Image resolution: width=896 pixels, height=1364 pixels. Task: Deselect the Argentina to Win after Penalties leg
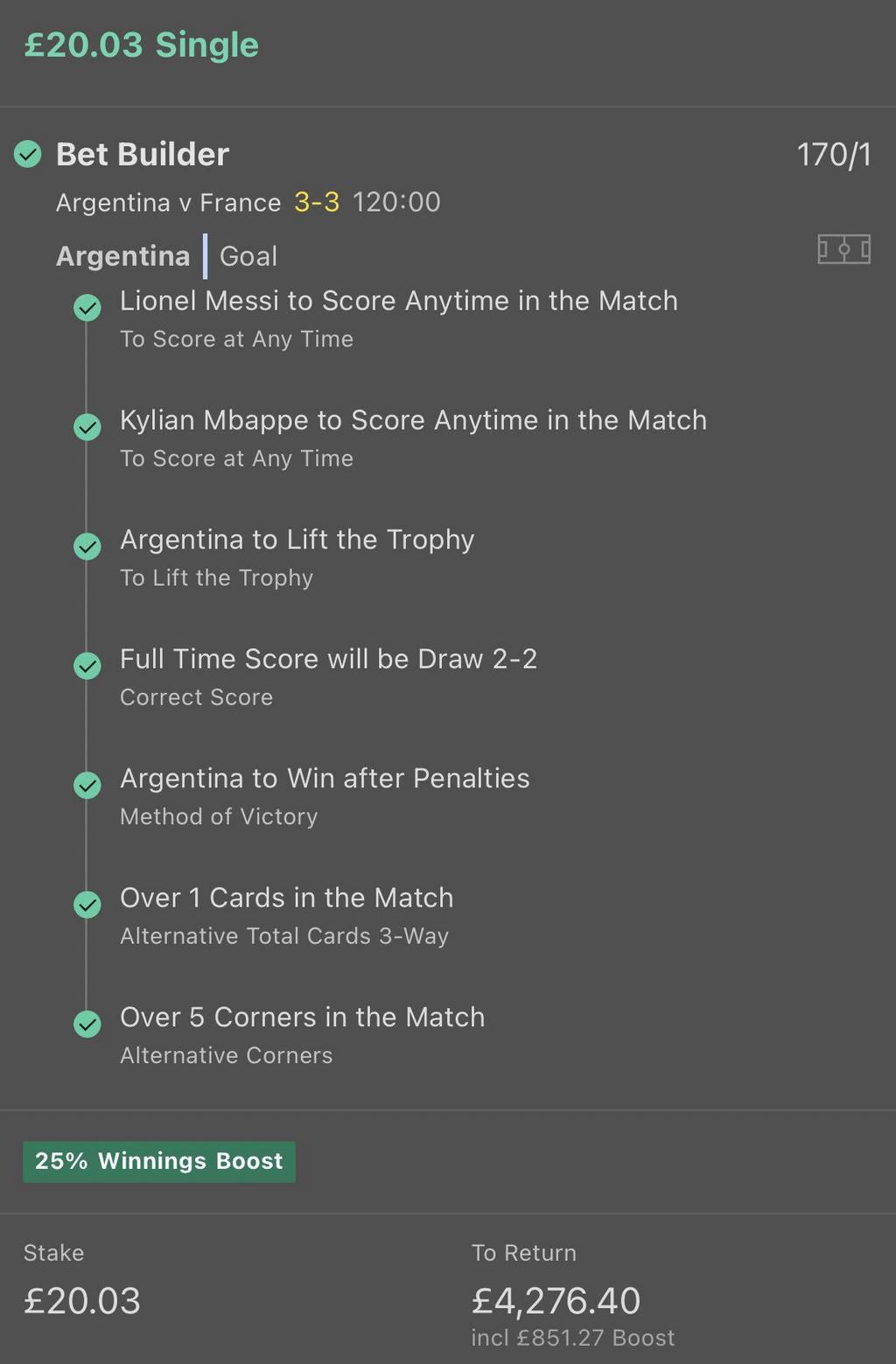tap(87, 785)
